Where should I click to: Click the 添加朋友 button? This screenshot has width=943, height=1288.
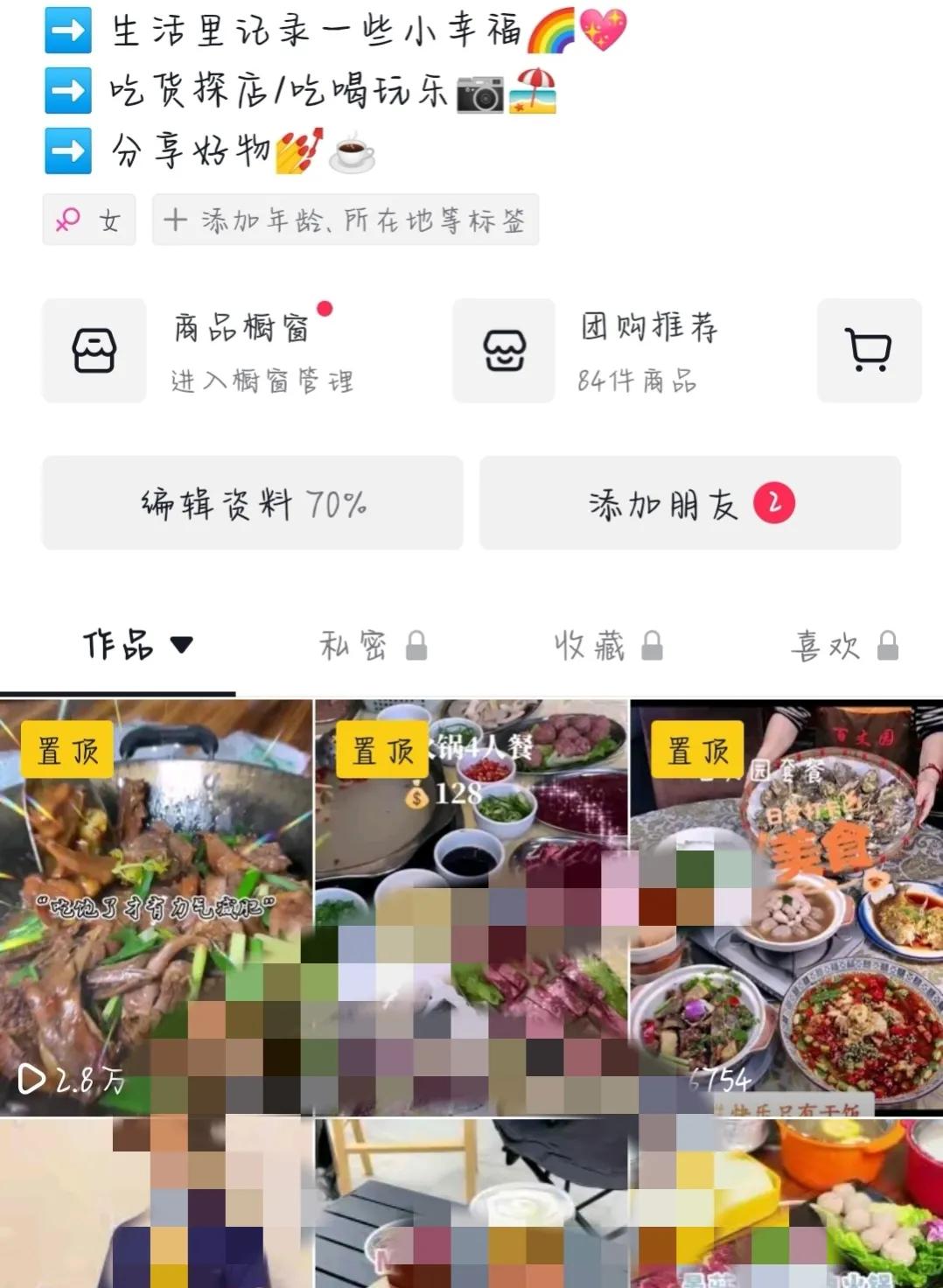(x=690, y=503)
